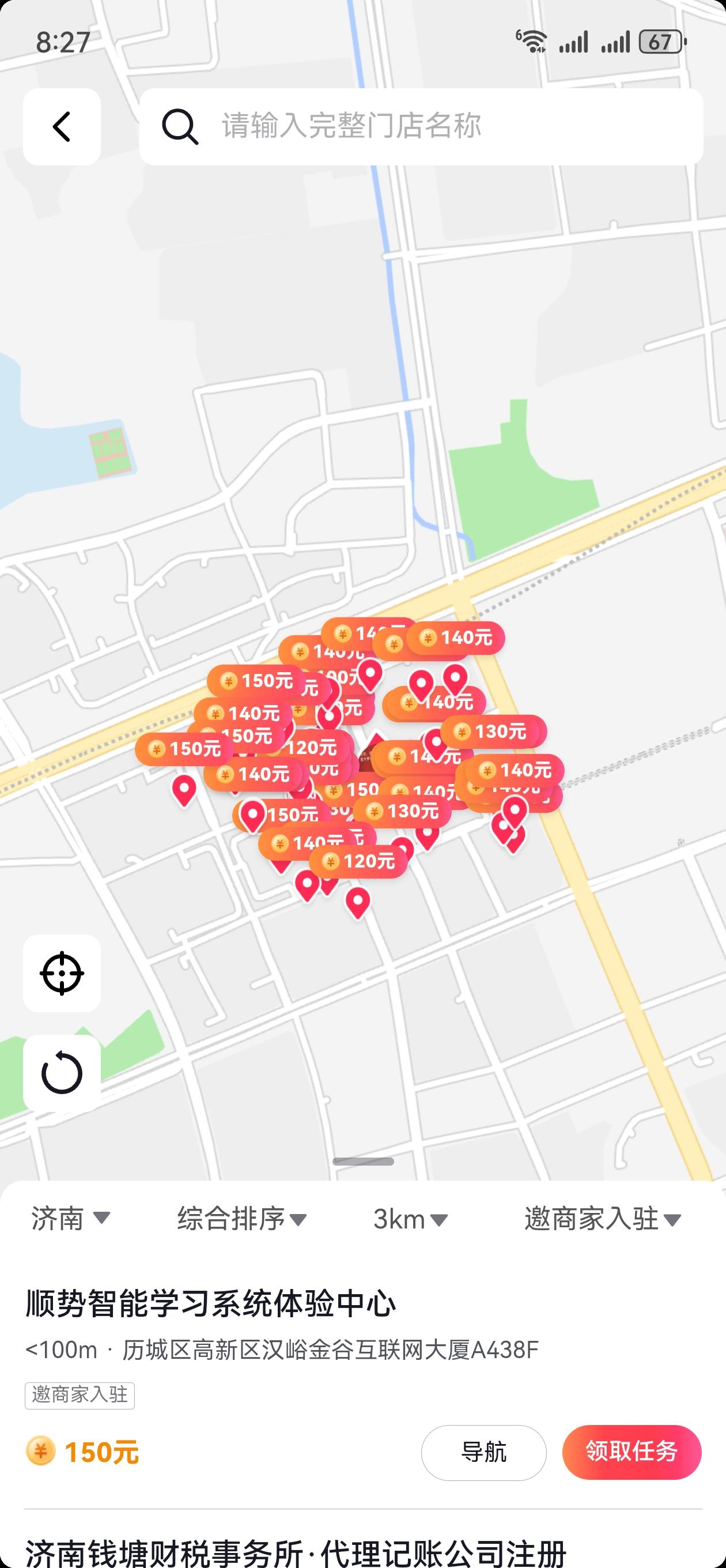The width and height of the screenshot is (726, 1568).
Task: Change the 3km distance filter
Action: (410, 1219)
